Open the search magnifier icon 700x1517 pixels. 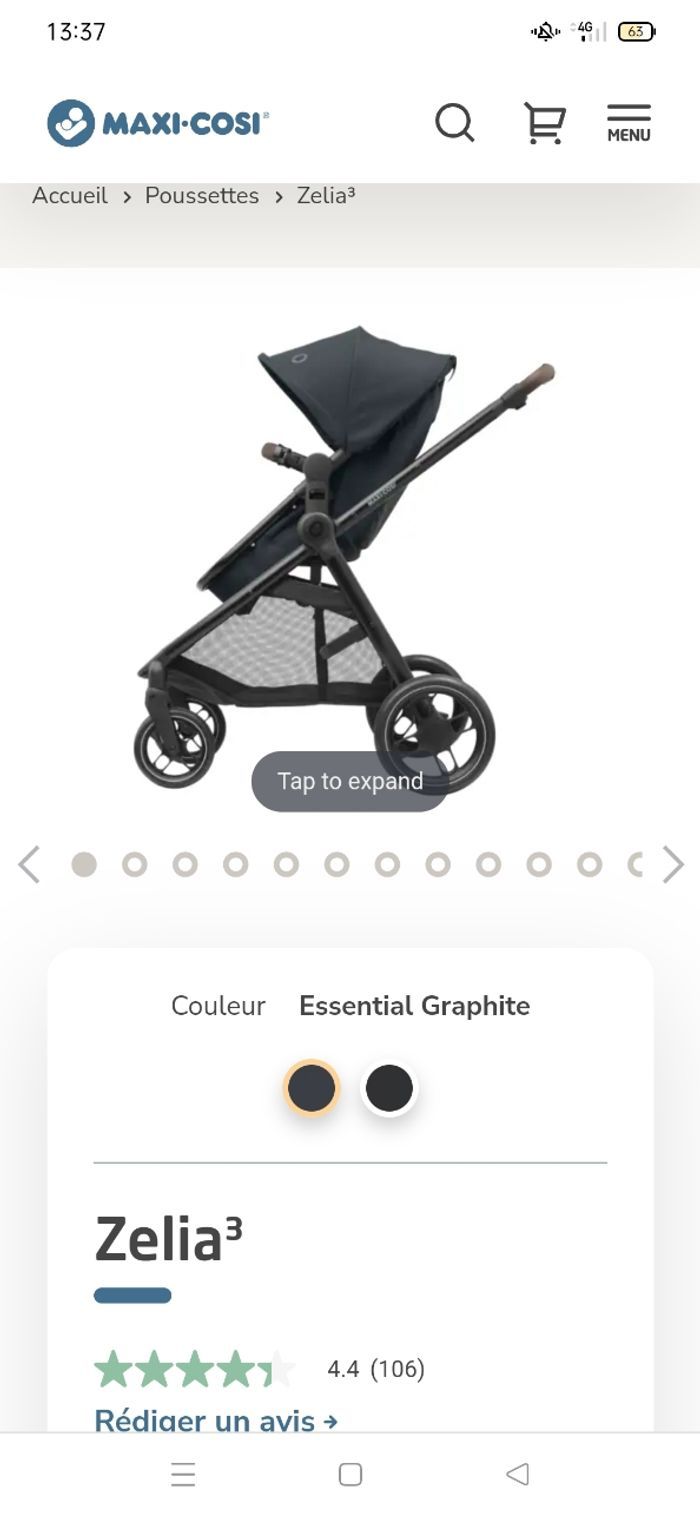pos(454,123)
